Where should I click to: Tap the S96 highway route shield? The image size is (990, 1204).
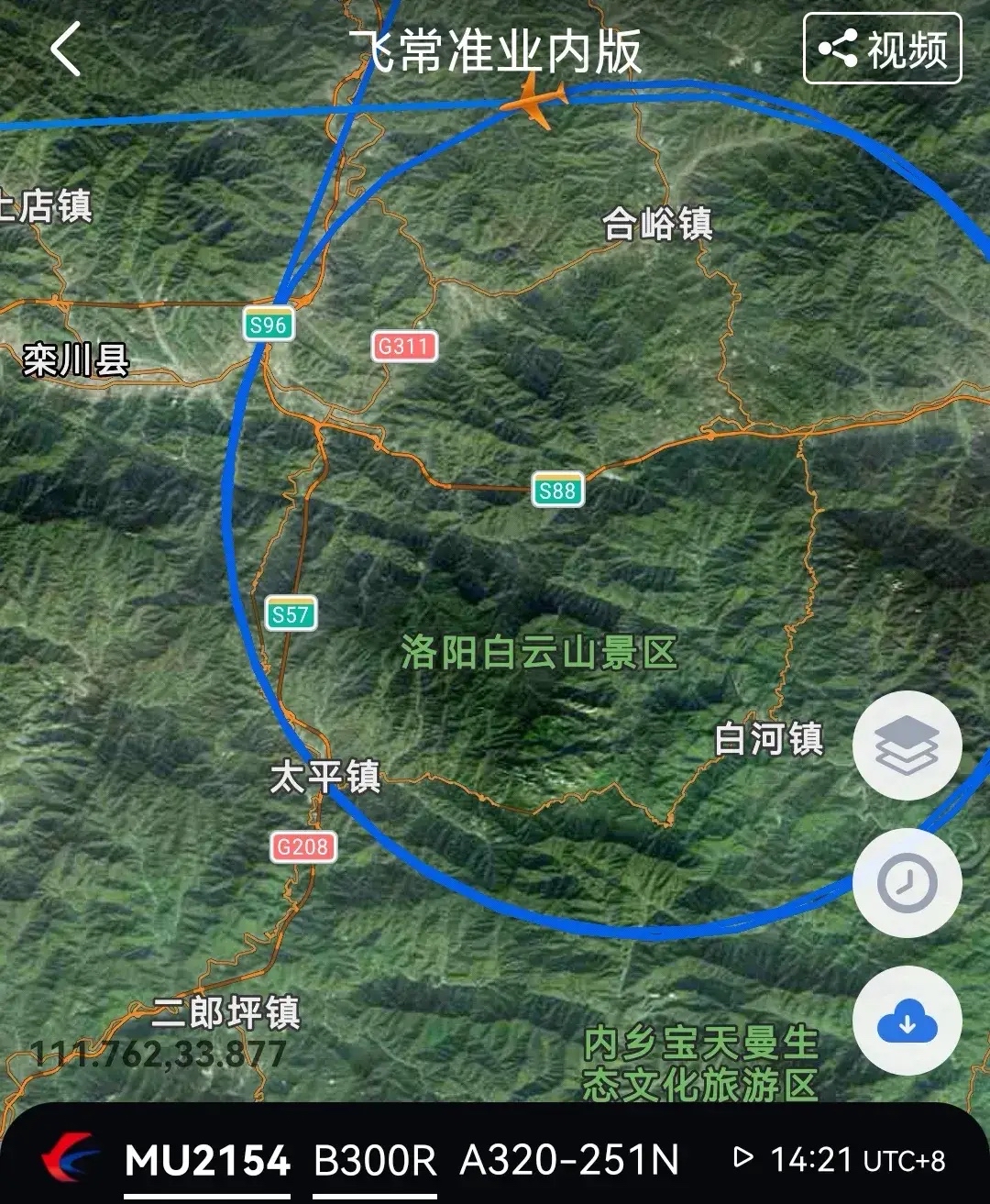coord(269,324)
